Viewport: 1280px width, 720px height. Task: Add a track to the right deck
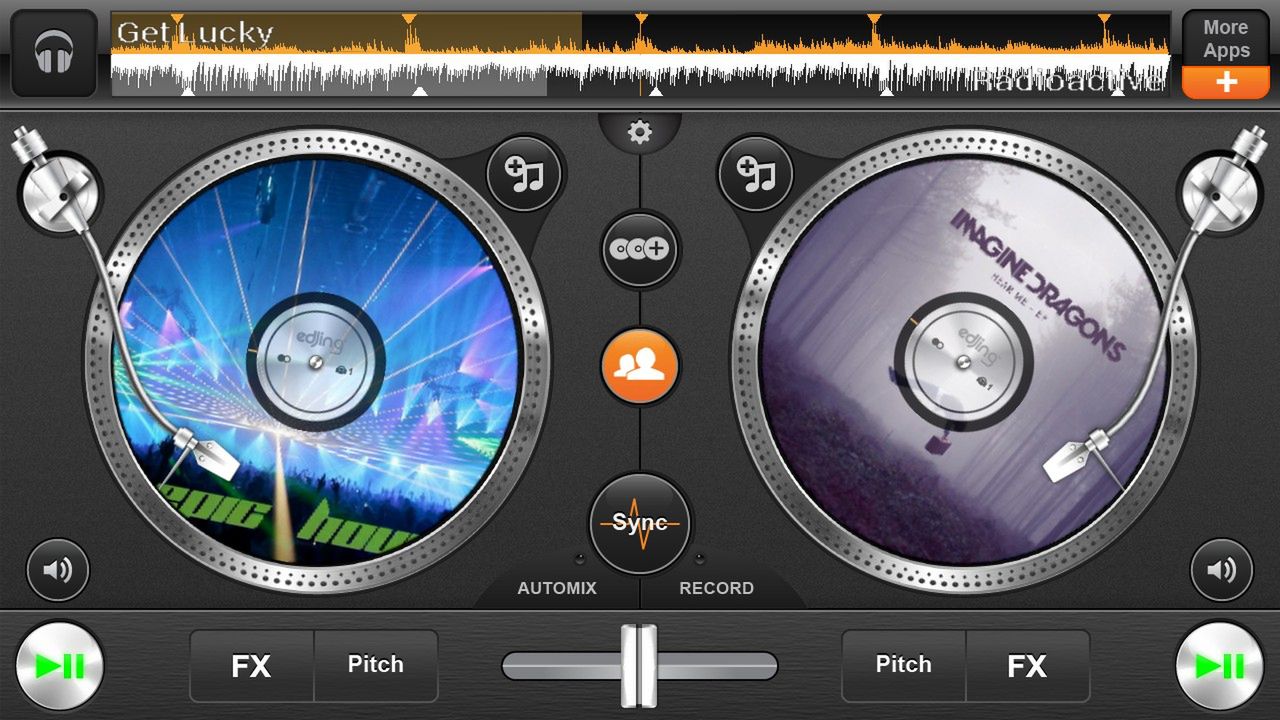(x=755, y=174)
